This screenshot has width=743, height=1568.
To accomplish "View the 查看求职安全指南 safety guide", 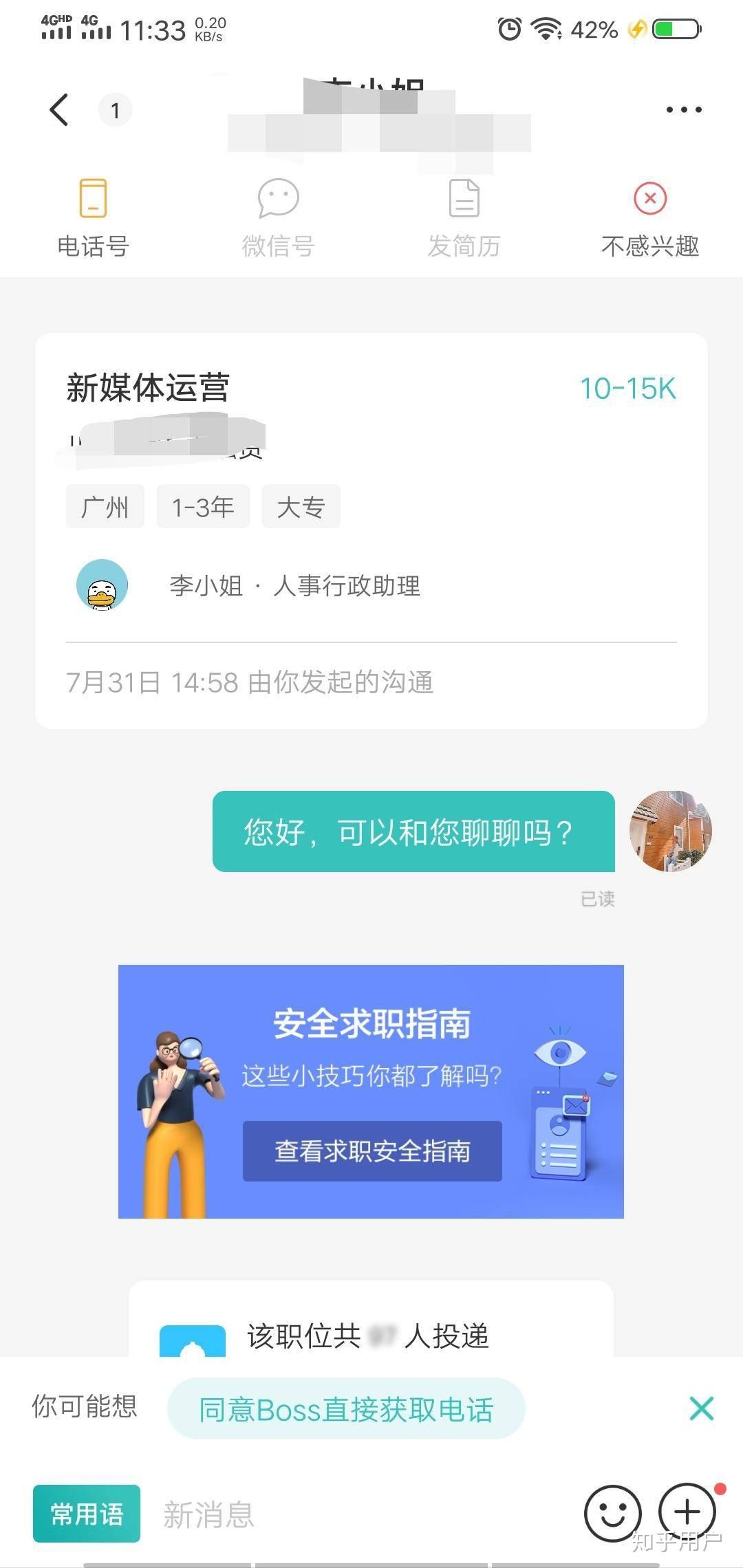I will [372, 1151].
